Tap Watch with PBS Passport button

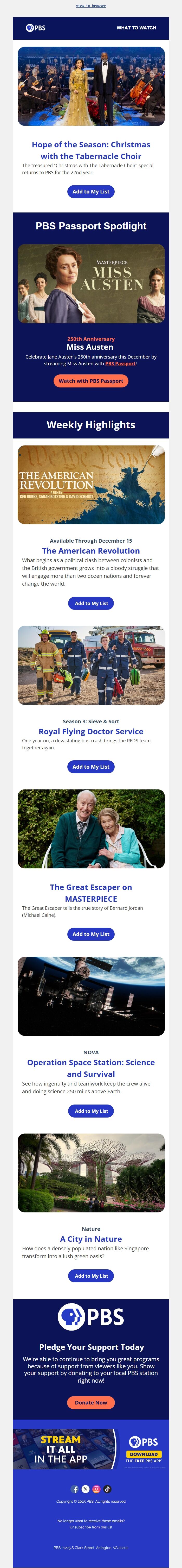(x=91, y=381)
